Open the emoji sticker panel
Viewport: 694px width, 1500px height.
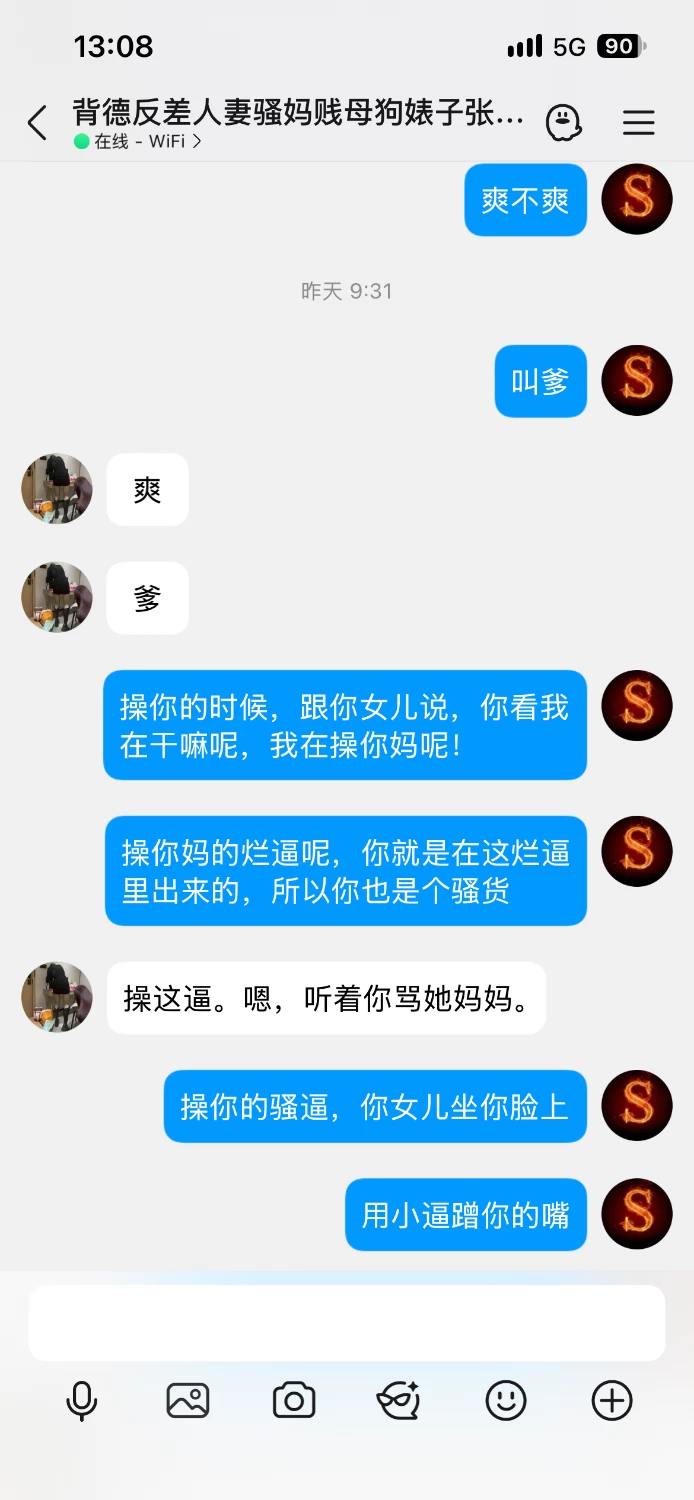(506, 1400)
